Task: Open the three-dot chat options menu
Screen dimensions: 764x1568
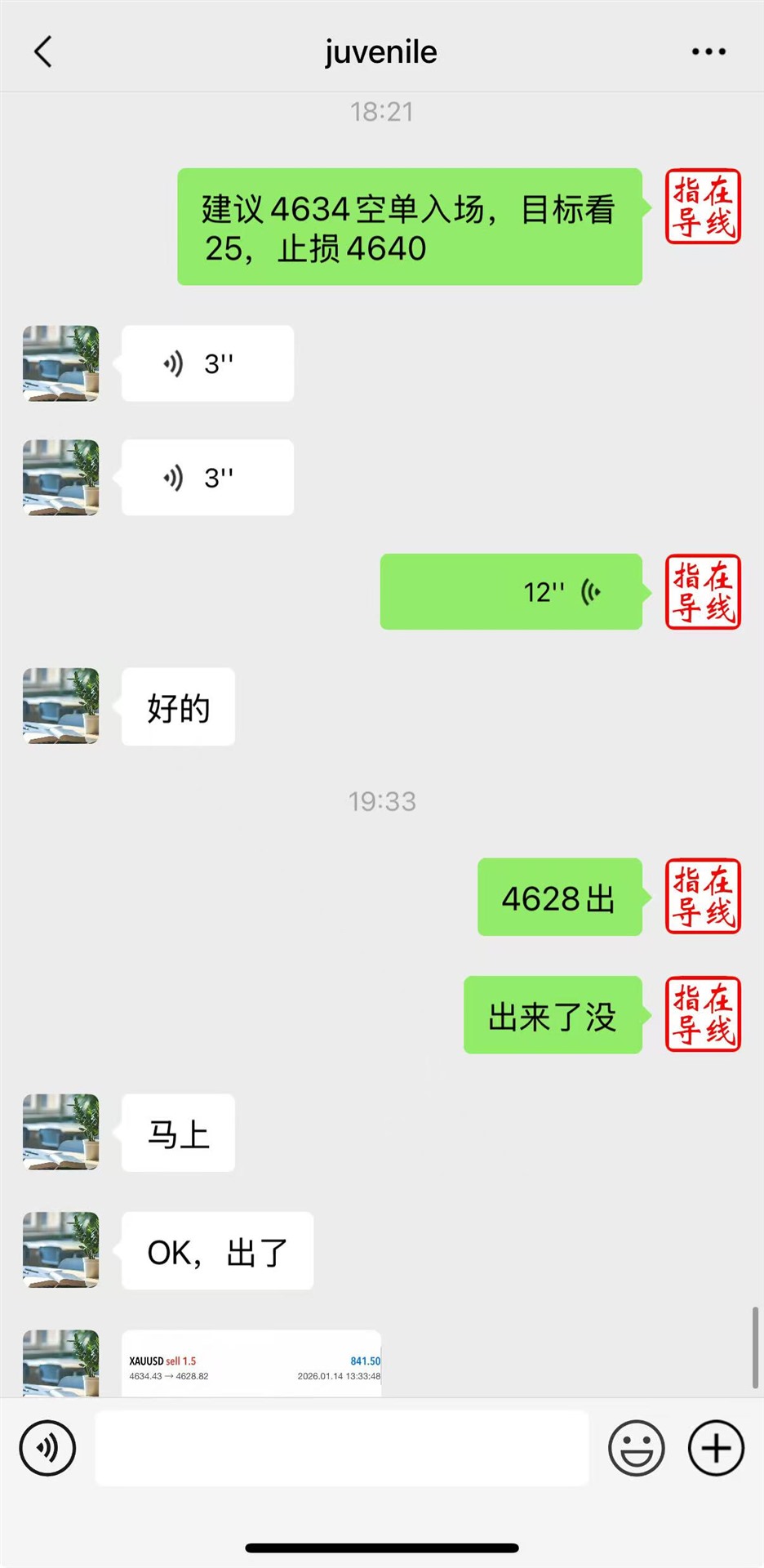Action: [708, 51]
